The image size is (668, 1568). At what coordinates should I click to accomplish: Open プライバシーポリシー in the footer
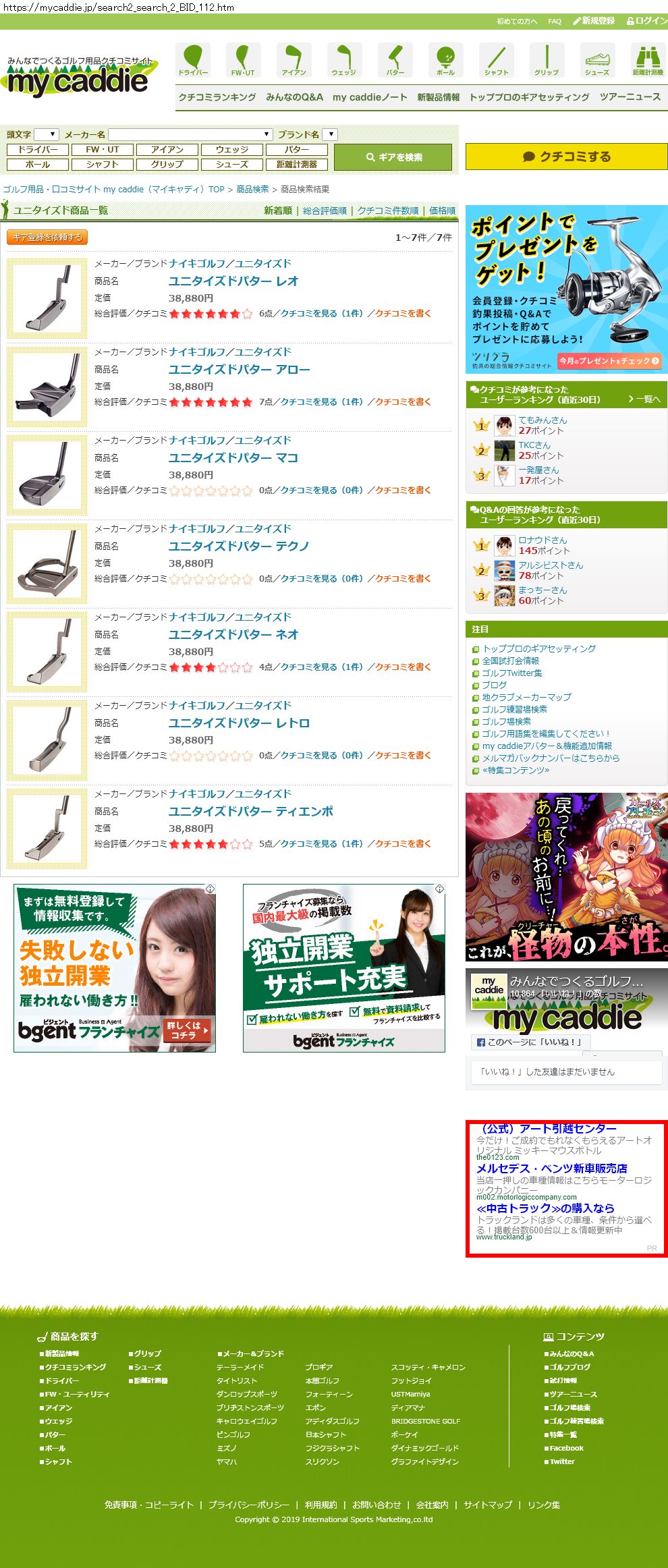pos(248,1505)
